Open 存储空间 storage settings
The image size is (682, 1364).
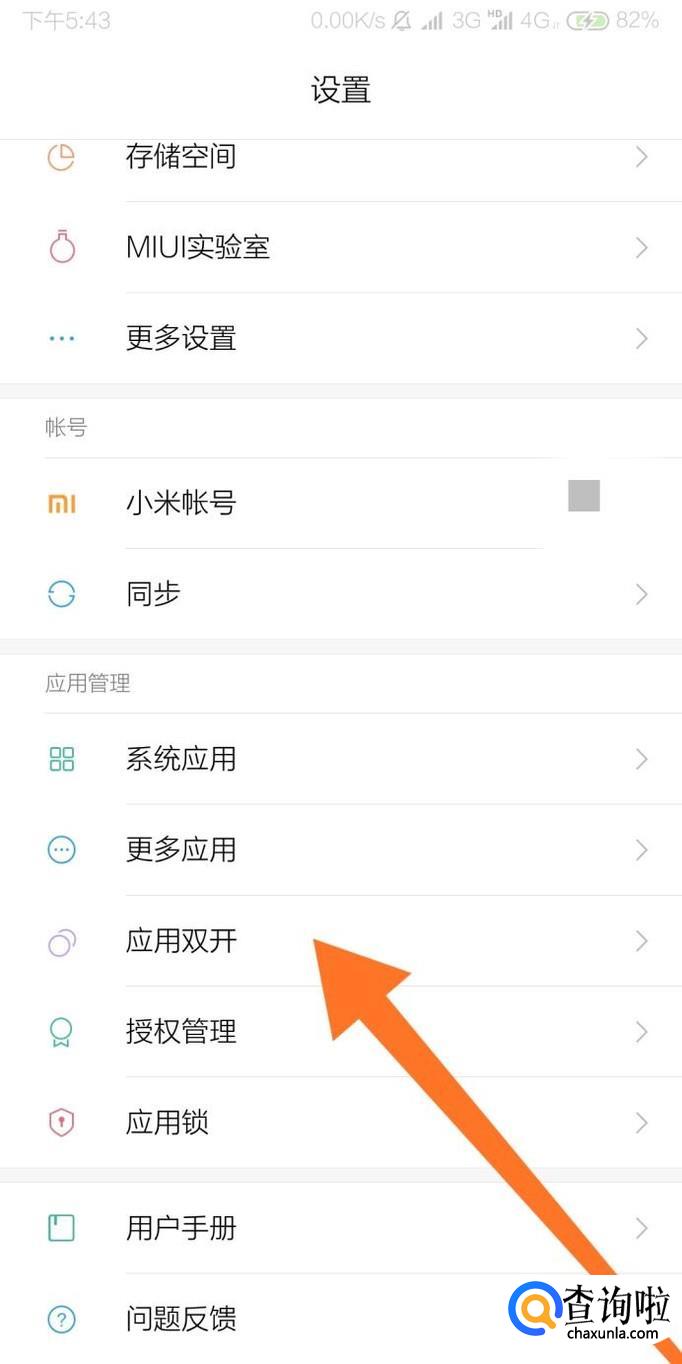181,158
